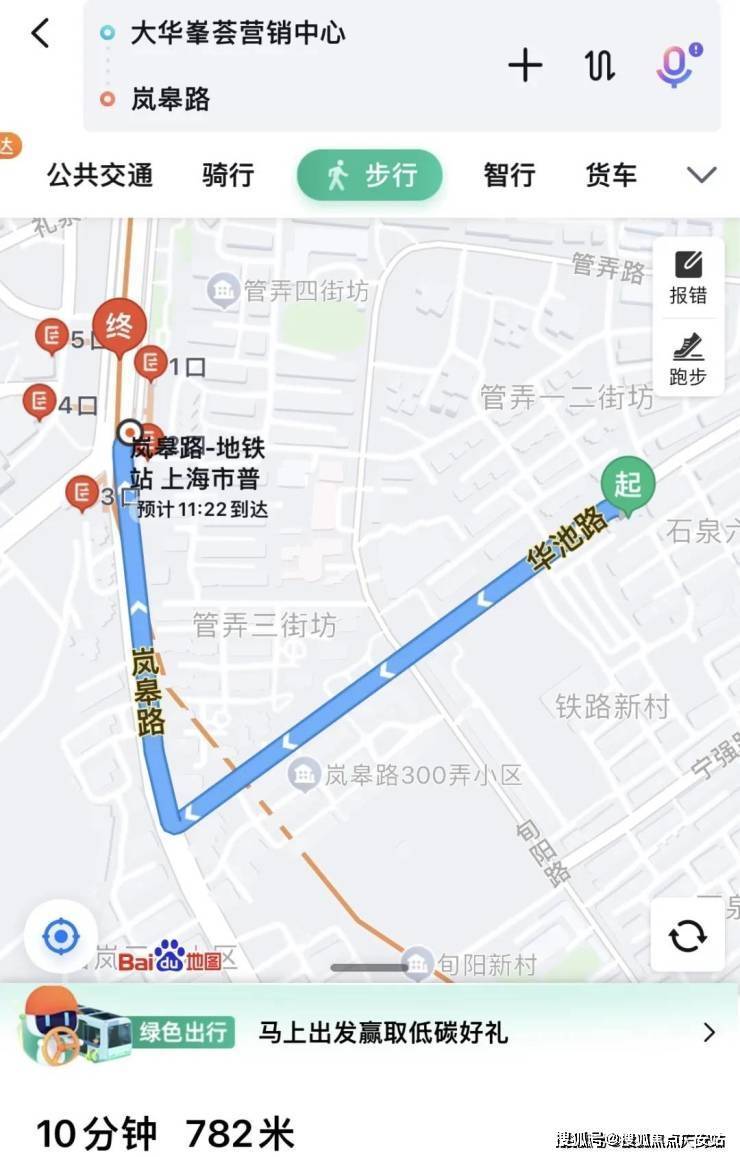Swap start and destination points
740x1157 pixels.
(x=599, y=66)
